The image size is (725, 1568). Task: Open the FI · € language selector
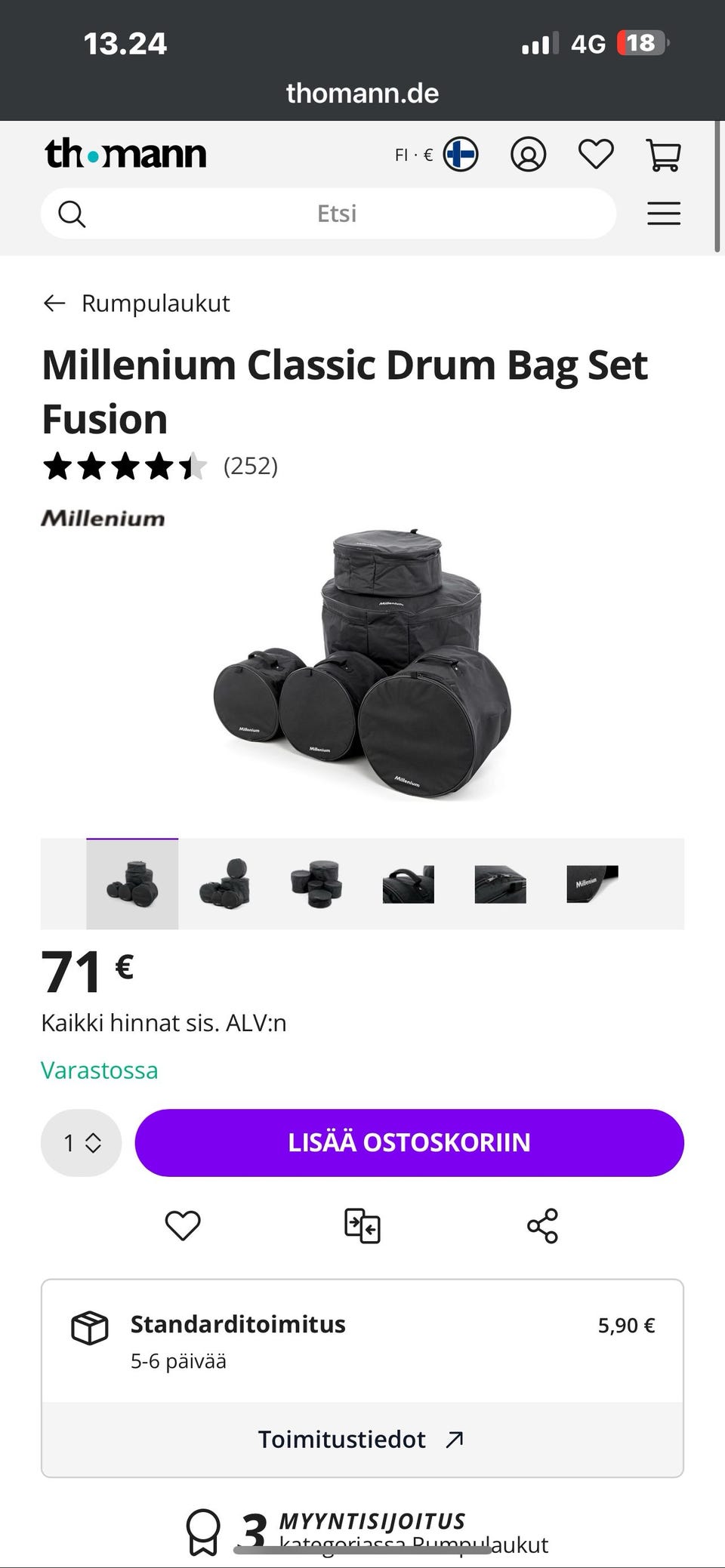[x=413, y=153]
